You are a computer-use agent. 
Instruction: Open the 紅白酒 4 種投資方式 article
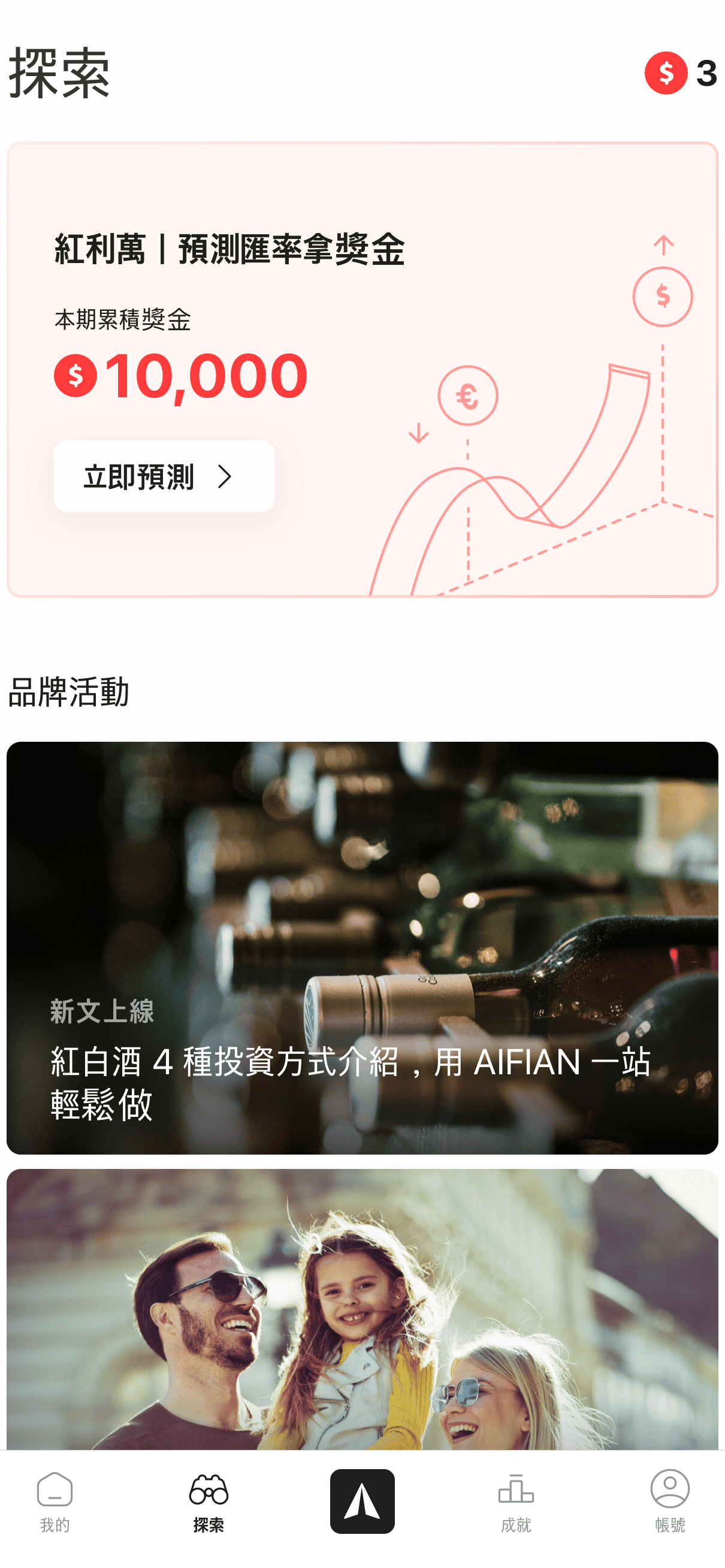point(362,947)
